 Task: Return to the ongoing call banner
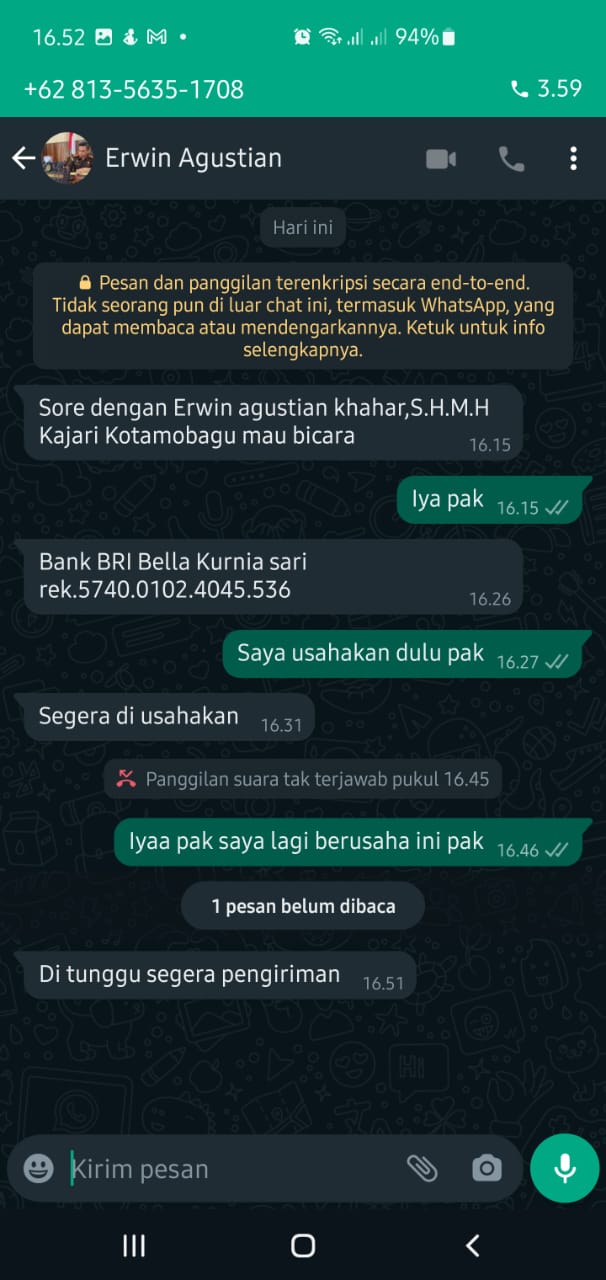tap(303, 89)
